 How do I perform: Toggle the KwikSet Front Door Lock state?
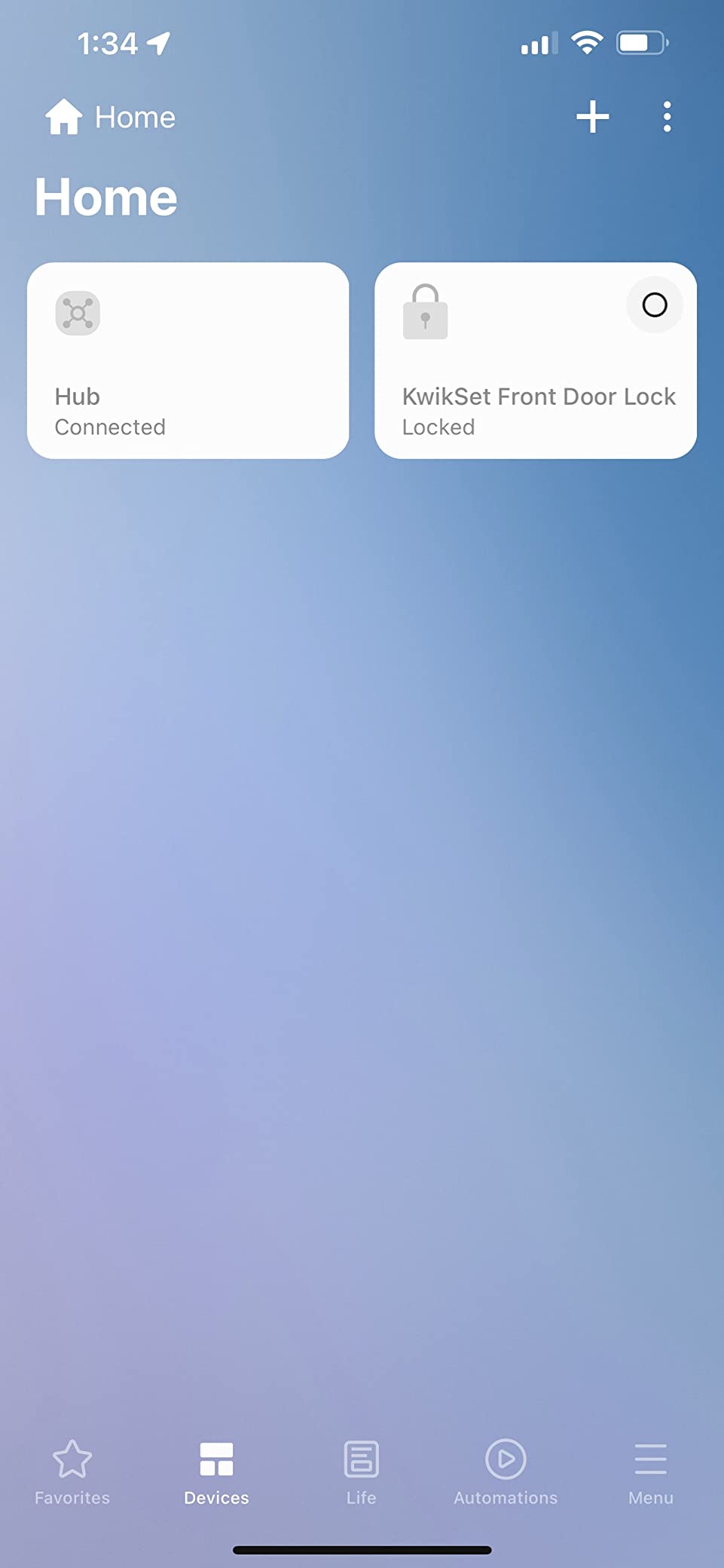coord(654,305)
